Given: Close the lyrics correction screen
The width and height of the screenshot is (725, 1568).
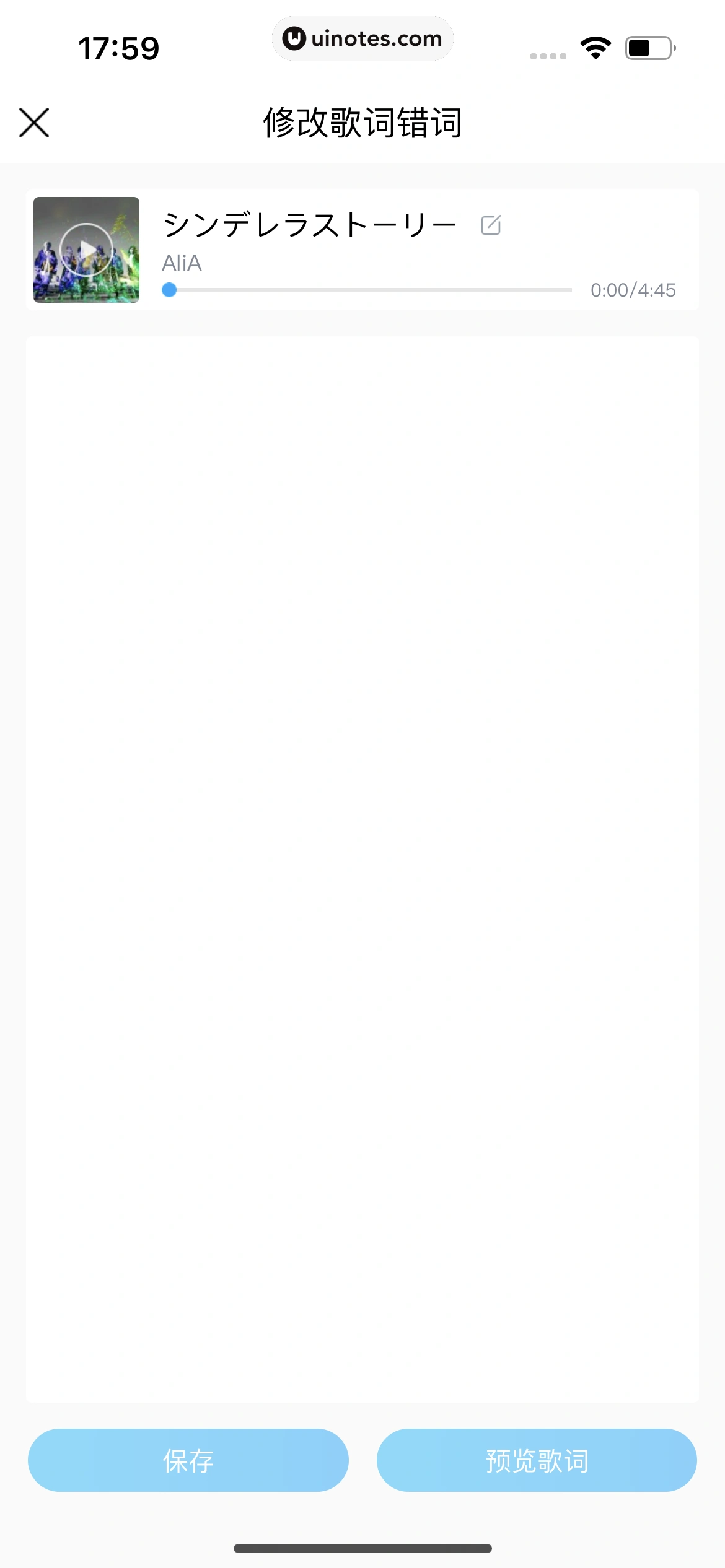Looking at the screenshot, I should (x=34, y=123).
